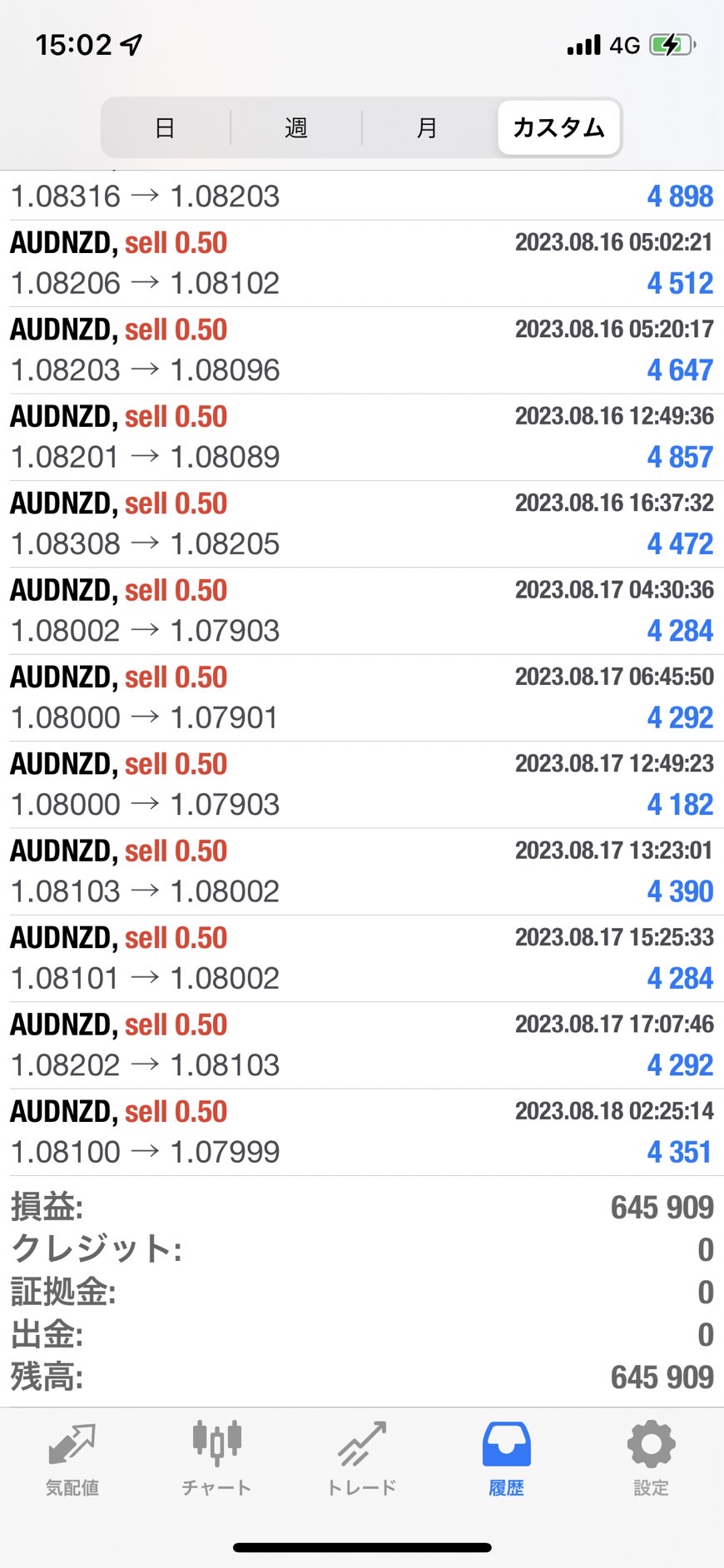Switch to the 日 (day) period
Screen dimensions: 724x1568
point(165,128)
